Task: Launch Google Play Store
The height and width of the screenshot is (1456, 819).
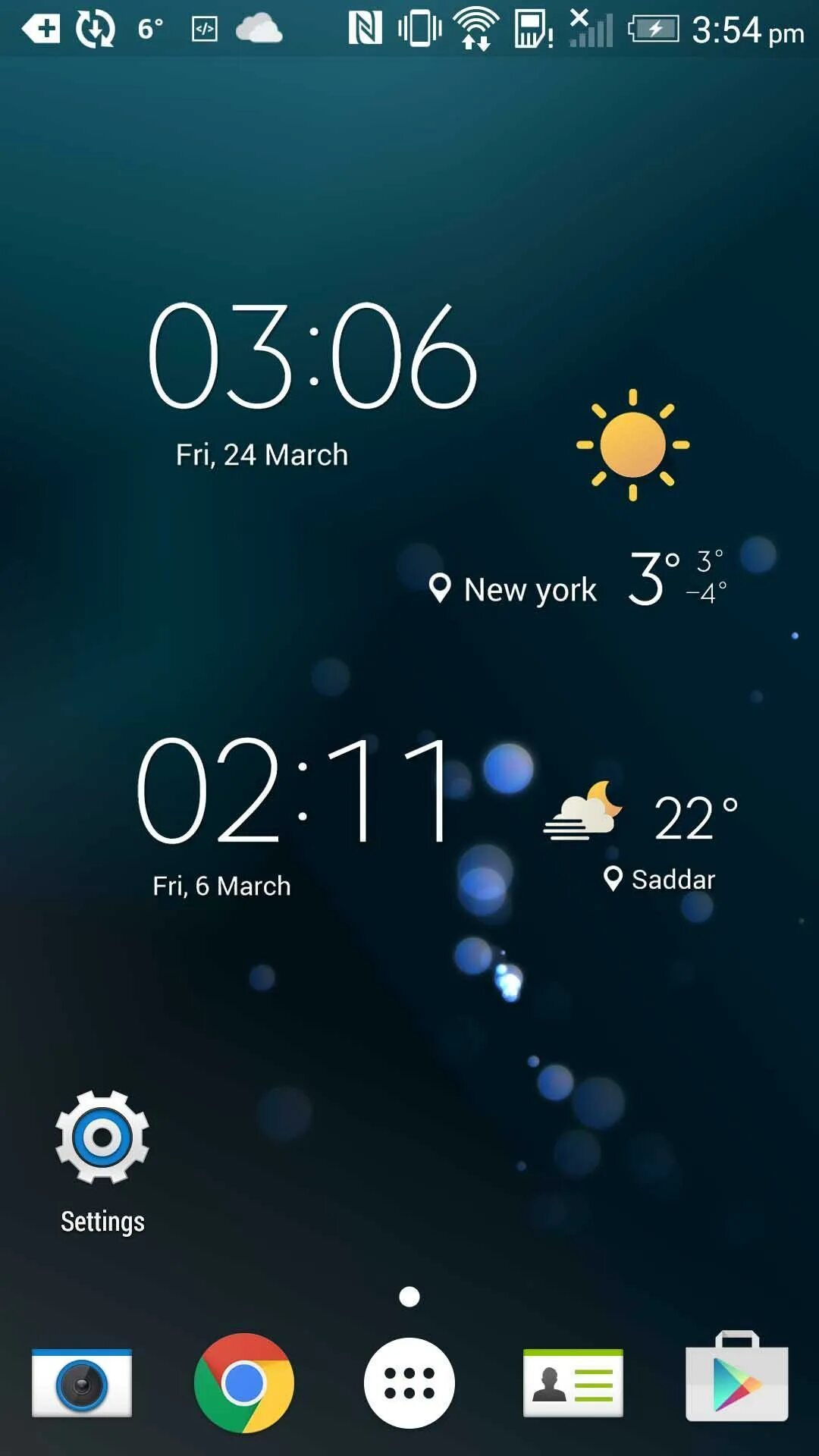Action: (737, 1376)
